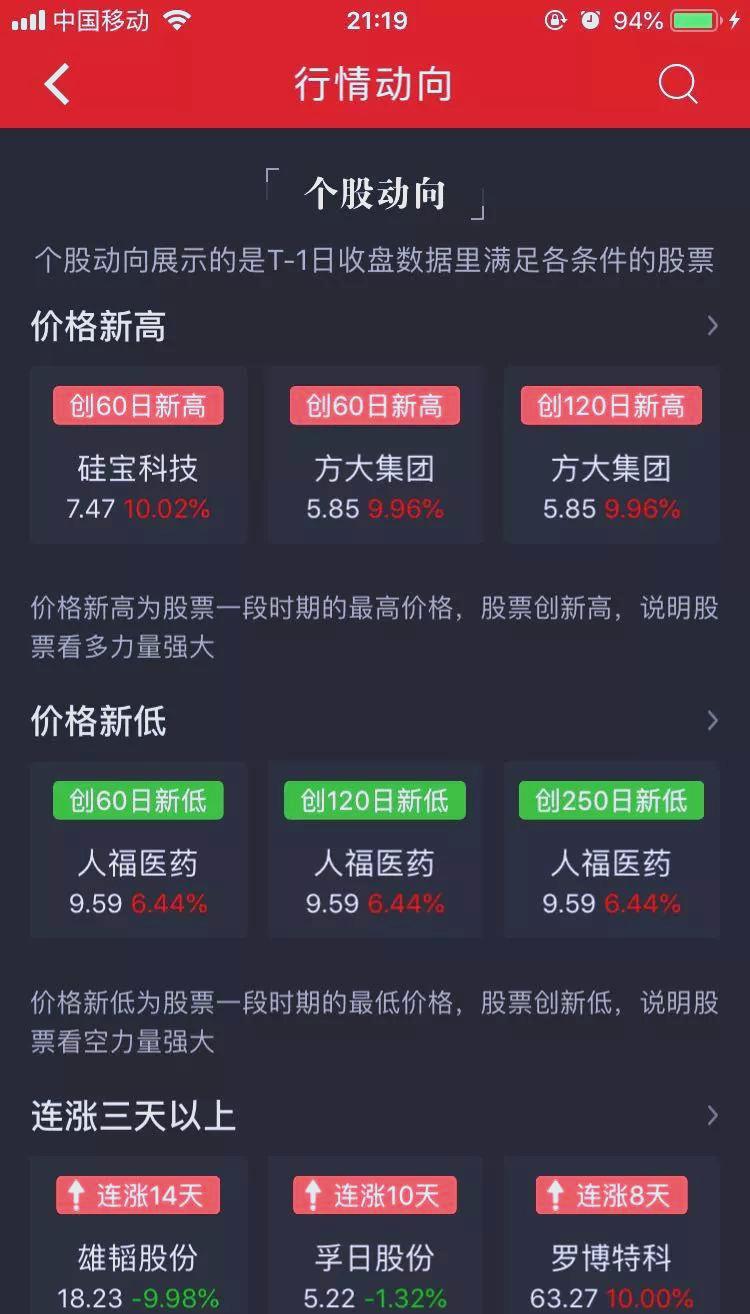Click the orientation lock icon in status bar
The height and width of the screenshot is (1314, 750).
pos(555,18)
